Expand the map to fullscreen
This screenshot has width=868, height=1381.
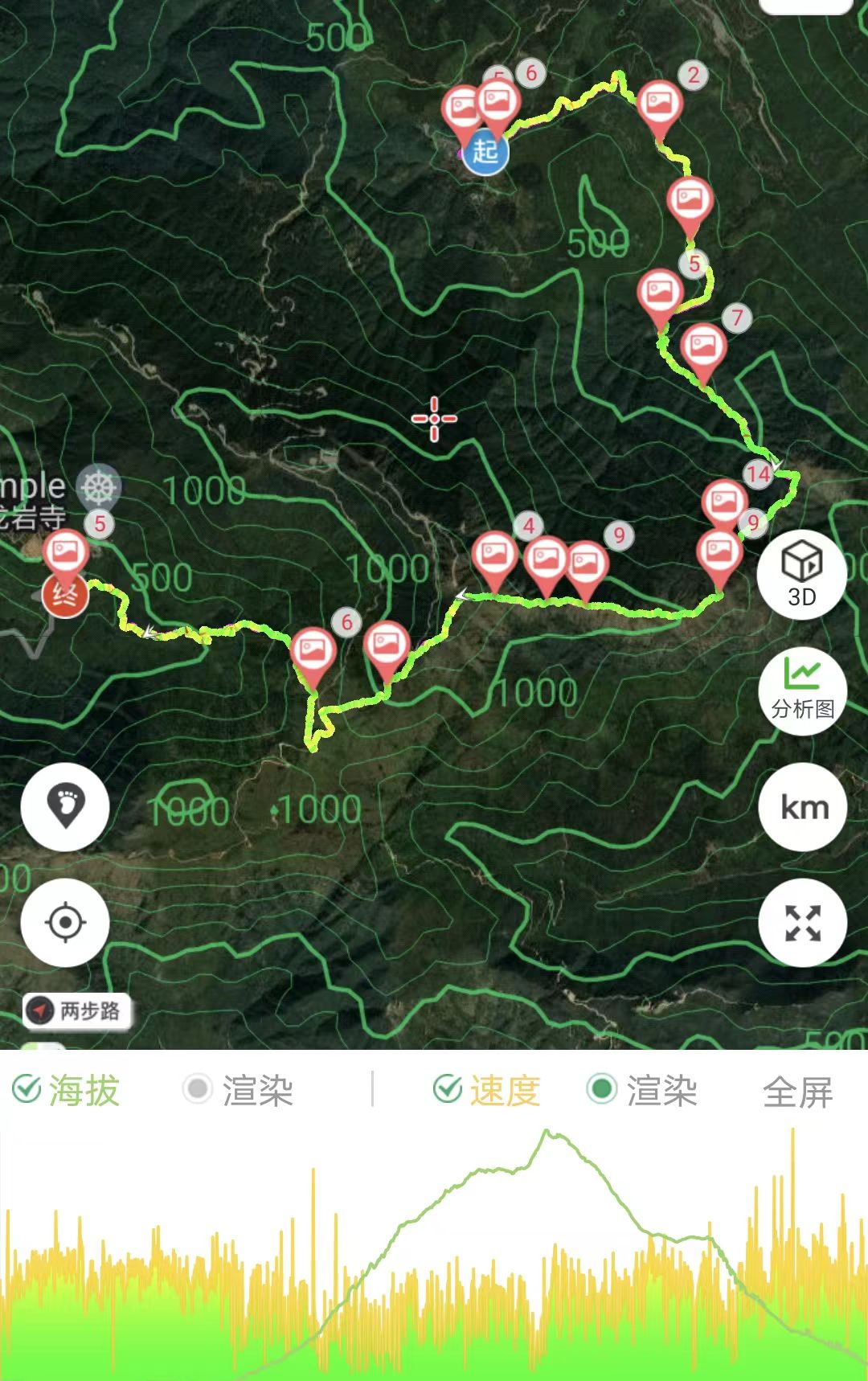803,923
